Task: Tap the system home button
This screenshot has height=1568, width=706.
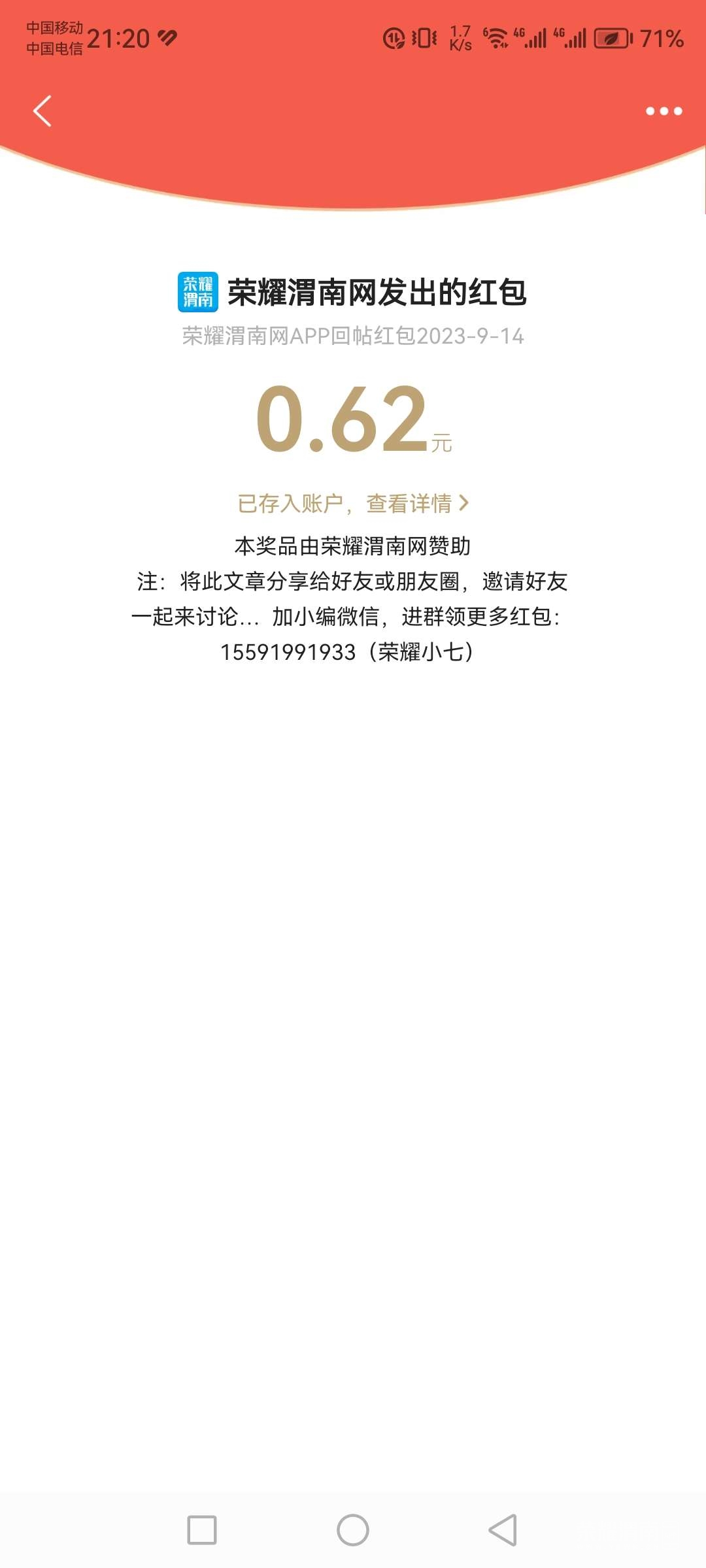Action: [353, 1530]
